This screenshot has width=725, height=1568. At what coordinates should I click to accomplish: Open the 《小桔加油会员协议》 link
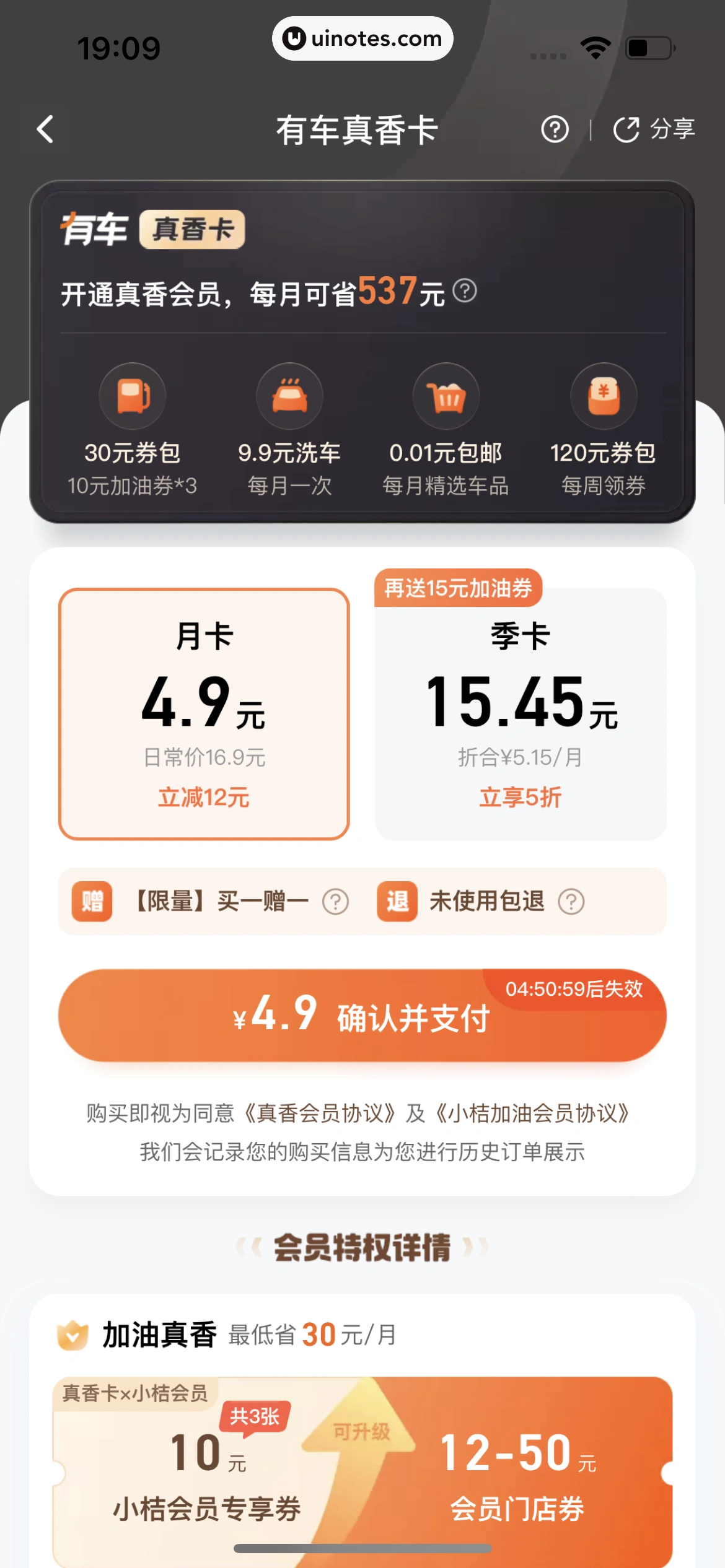tap(533, 1113)
